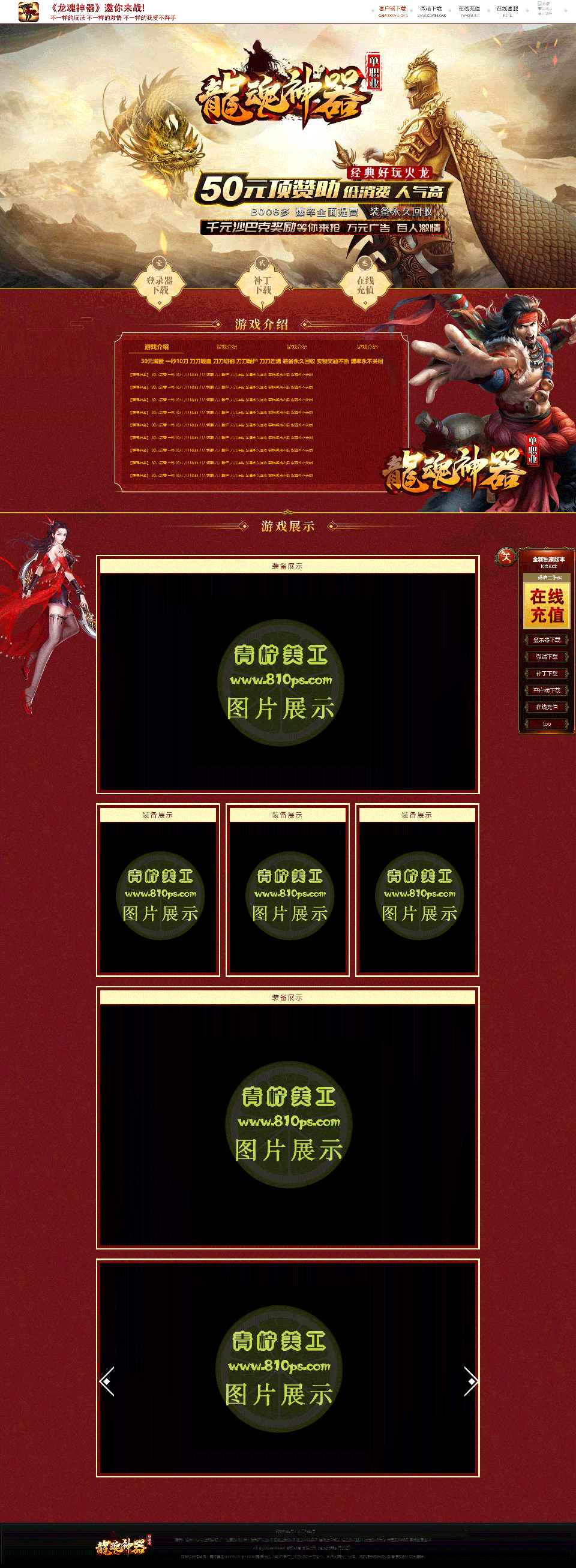Tap the large golden 在线充值 sidebar button
This screenshot has width=576, height=1568.
pyautogui.click(x=547, y=605)
